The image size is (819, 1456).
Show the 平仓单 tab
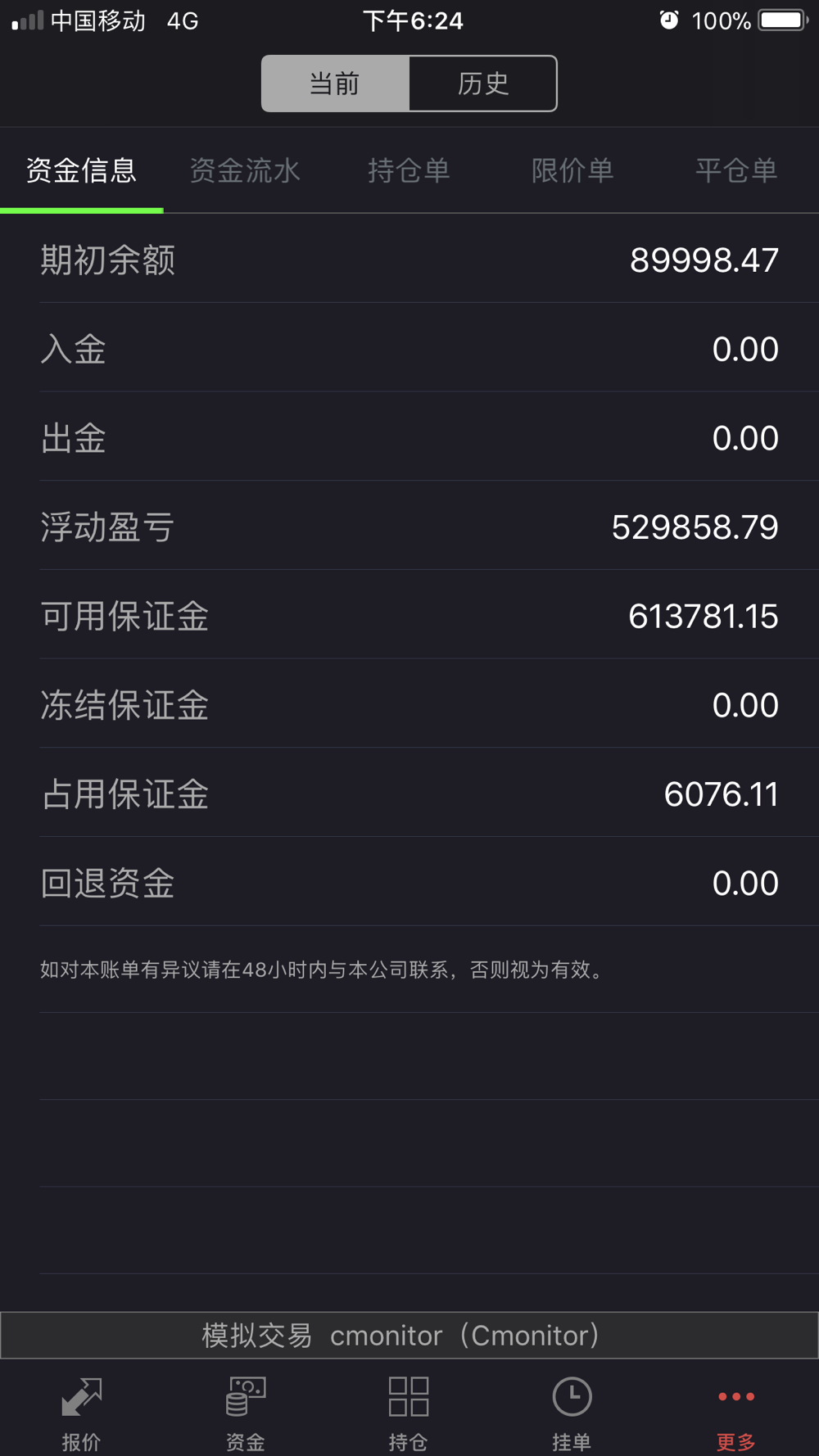pyautogui.click(x=736, y=170)
